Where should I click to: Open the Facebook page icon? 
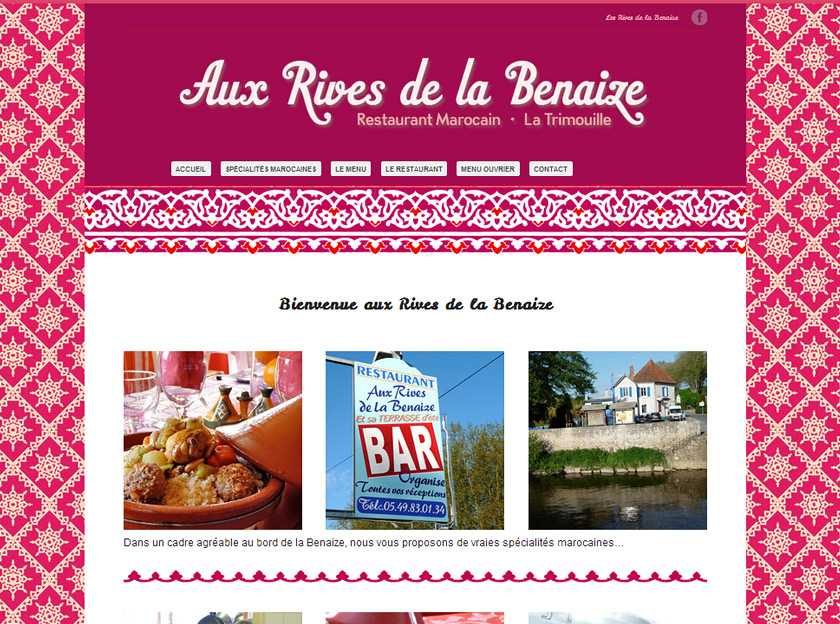699,17
